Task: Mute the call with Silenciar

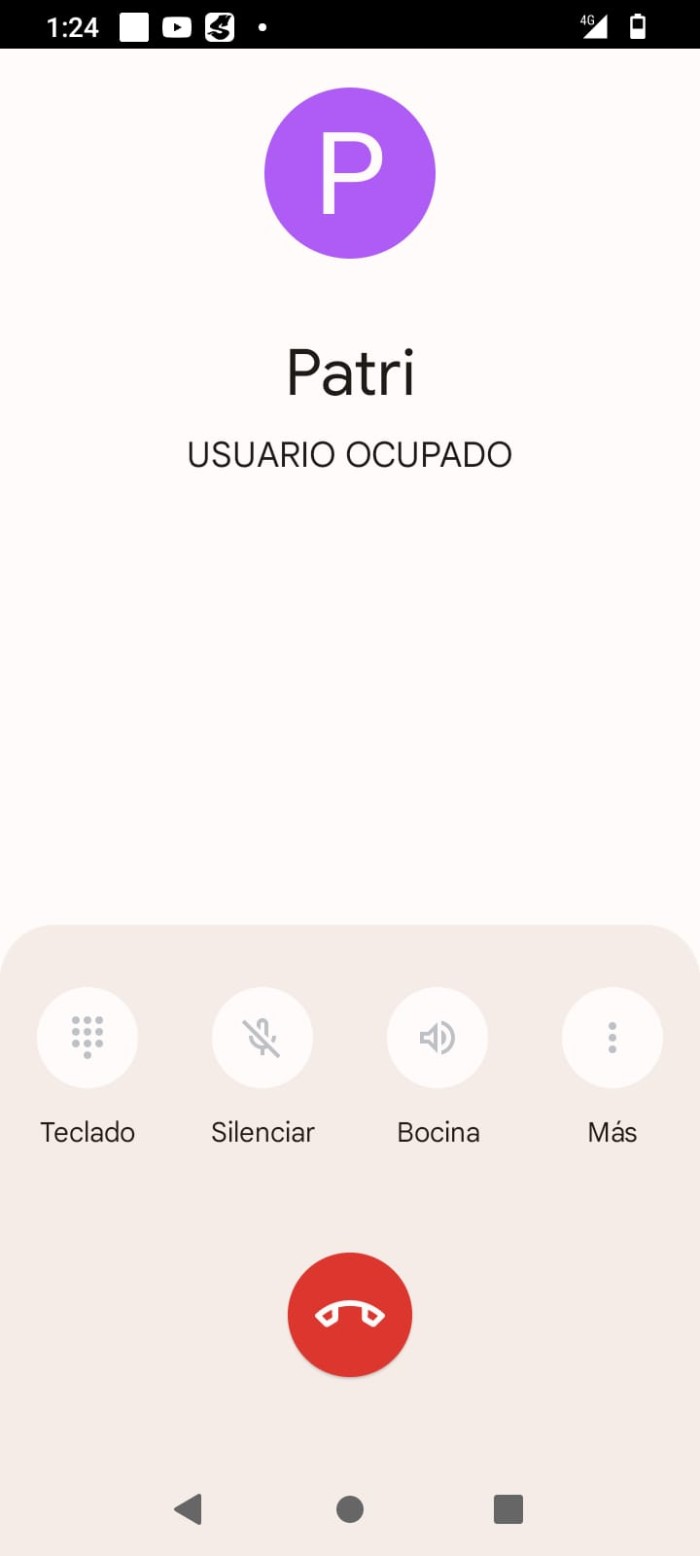Action: [262, 1037]
